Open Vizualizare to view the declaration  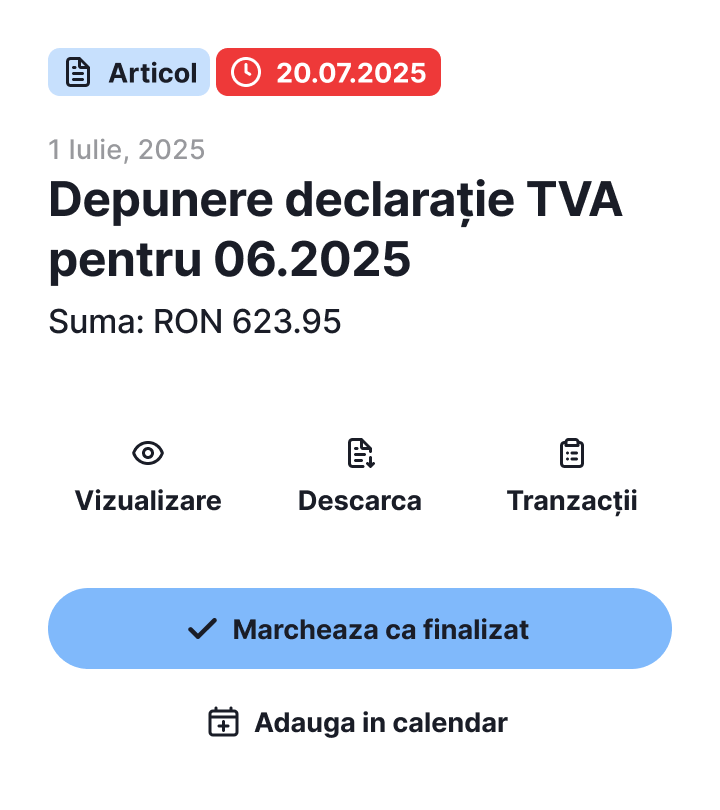[x=148, y=478]
